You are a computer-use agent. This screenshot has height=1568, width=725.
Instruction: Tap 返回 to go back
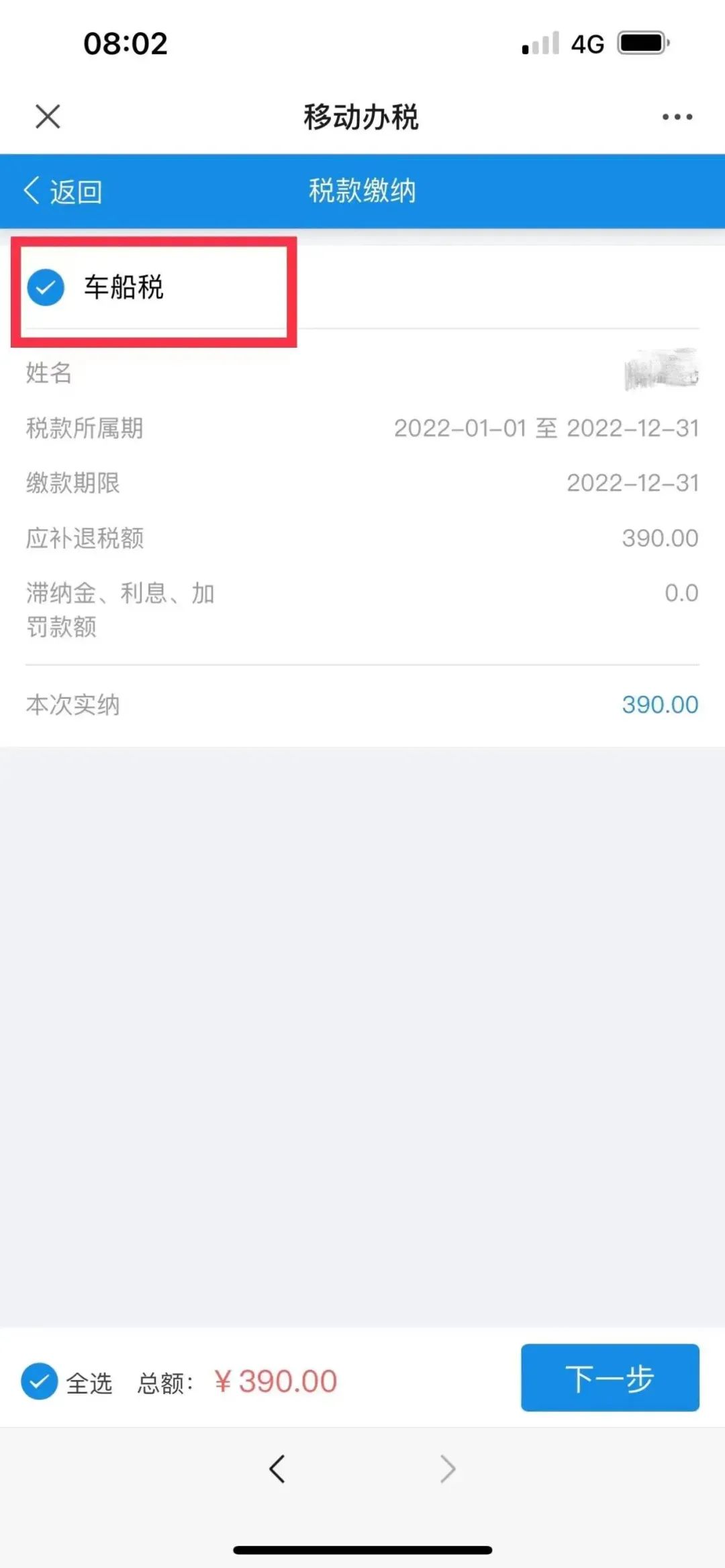point(63,191)
